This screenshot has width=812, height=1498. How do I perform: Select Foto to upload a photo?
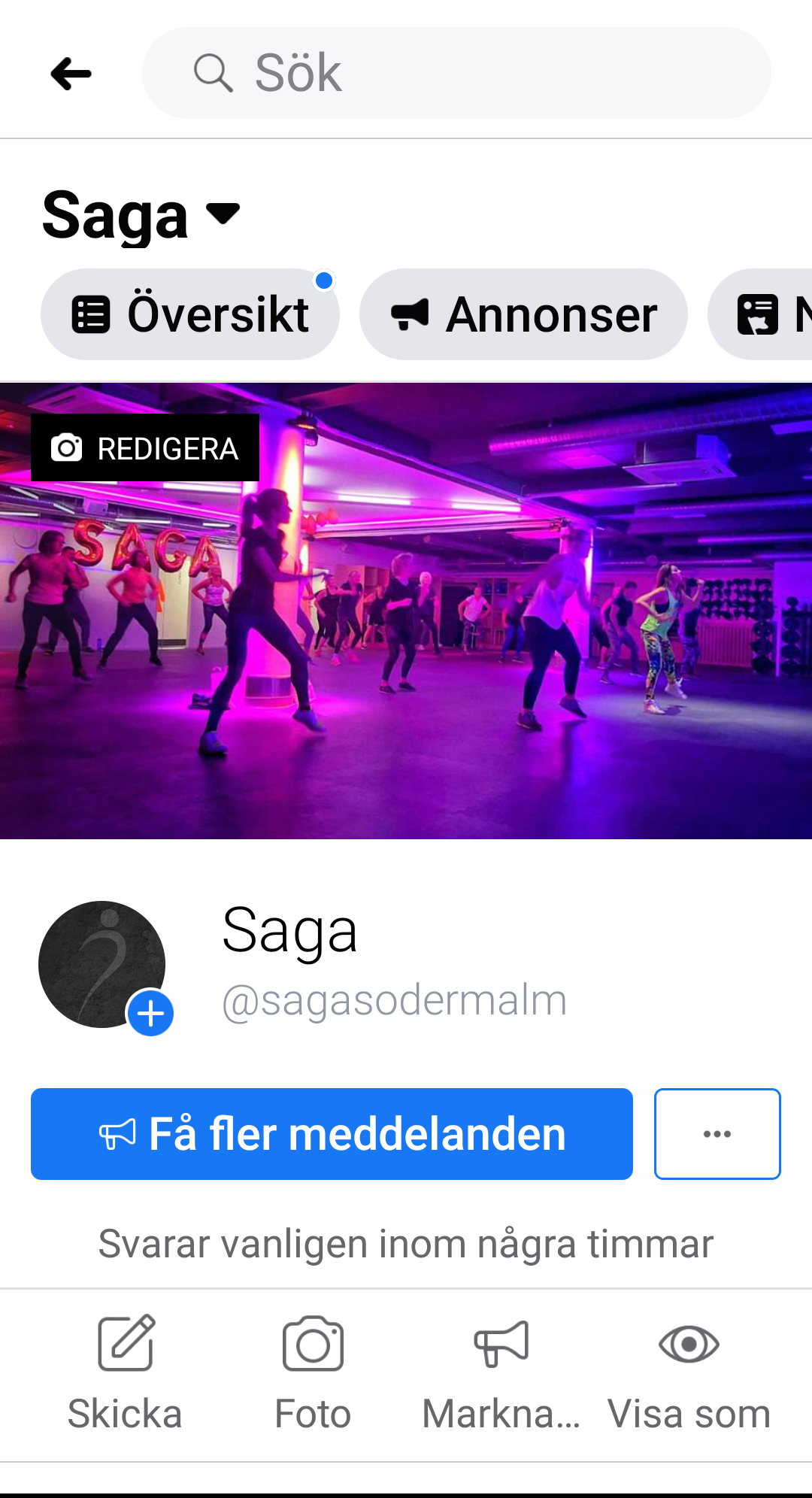[313, 1375]
